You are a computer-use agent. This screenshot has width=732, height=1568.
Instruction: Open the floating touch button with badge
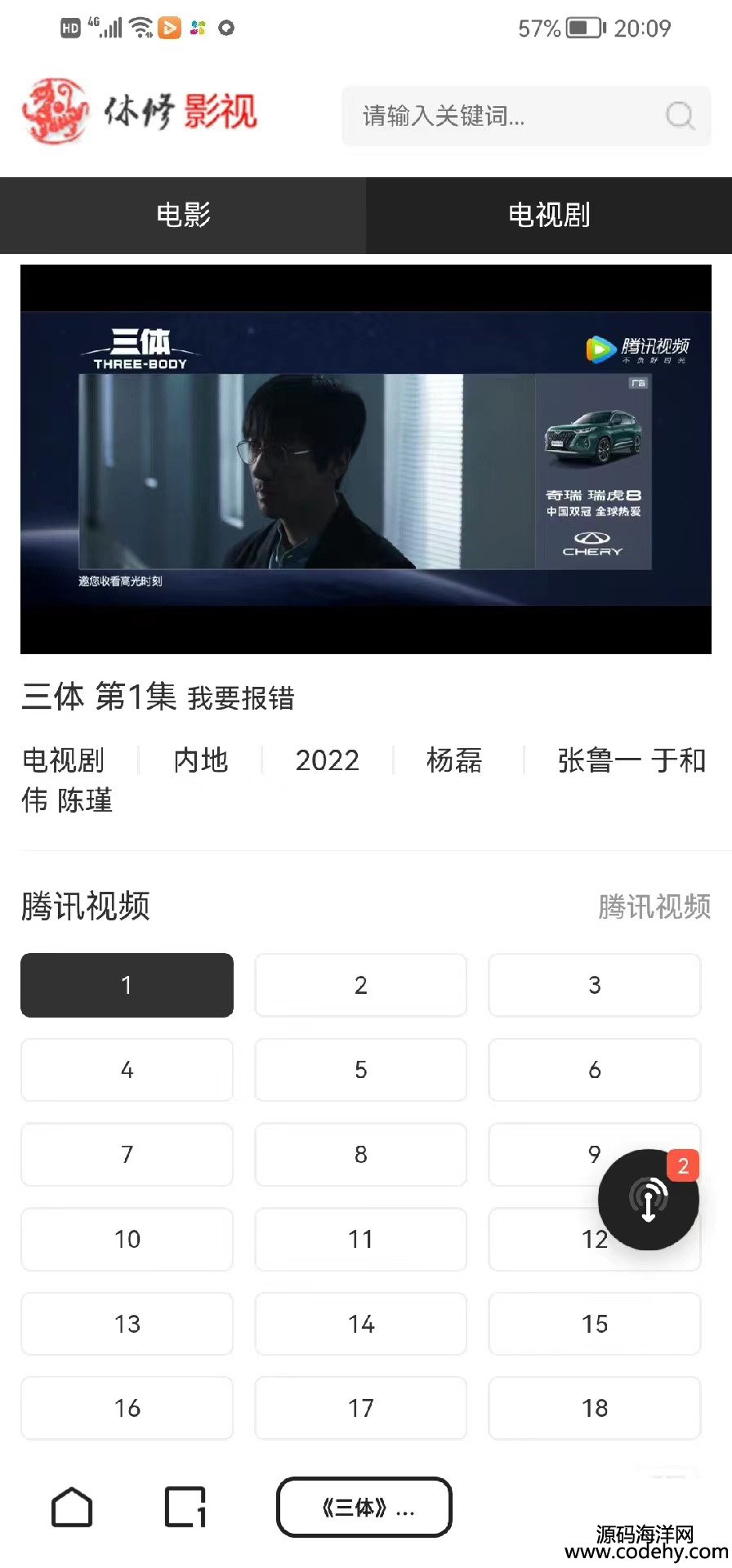(649, 1200)
